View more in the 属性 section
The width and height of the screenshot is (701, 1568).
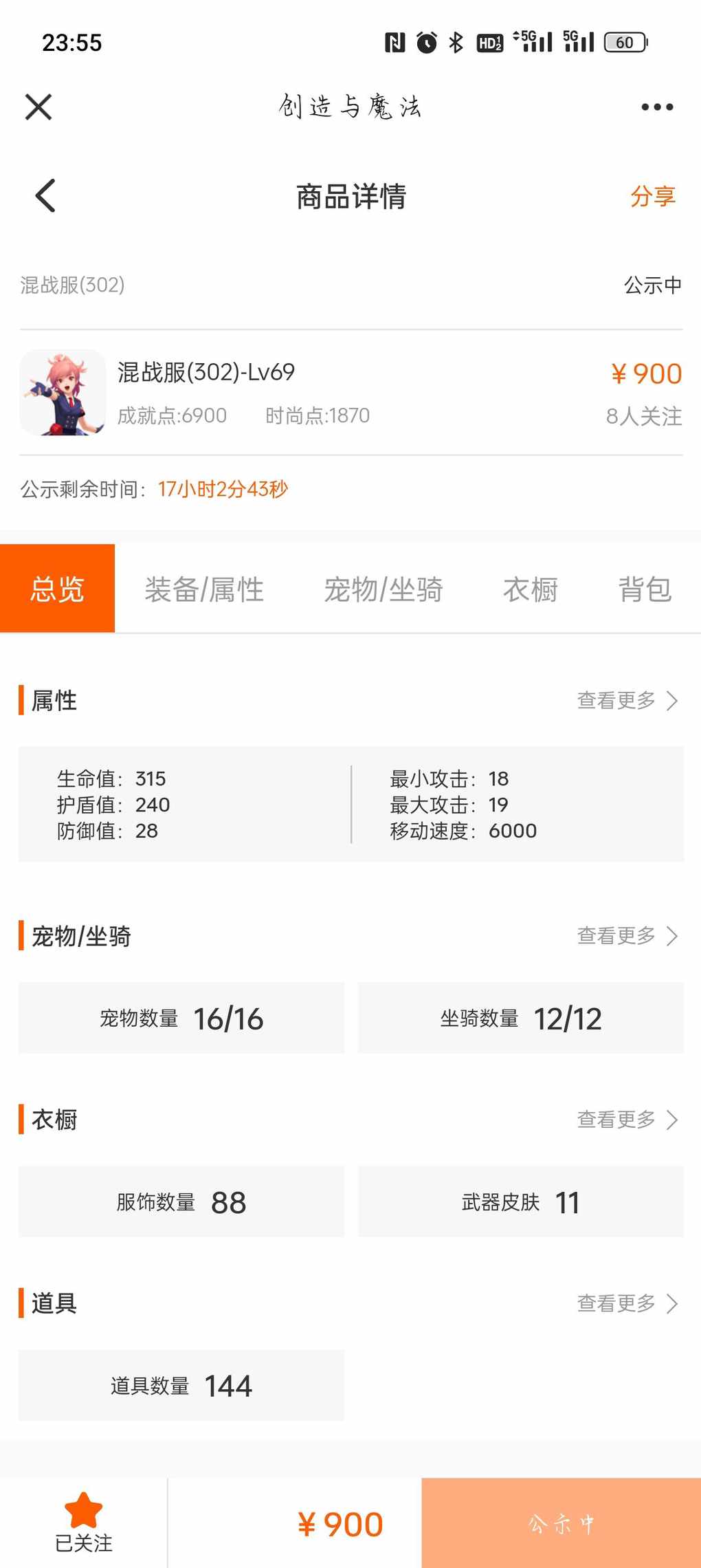[627, 700]
